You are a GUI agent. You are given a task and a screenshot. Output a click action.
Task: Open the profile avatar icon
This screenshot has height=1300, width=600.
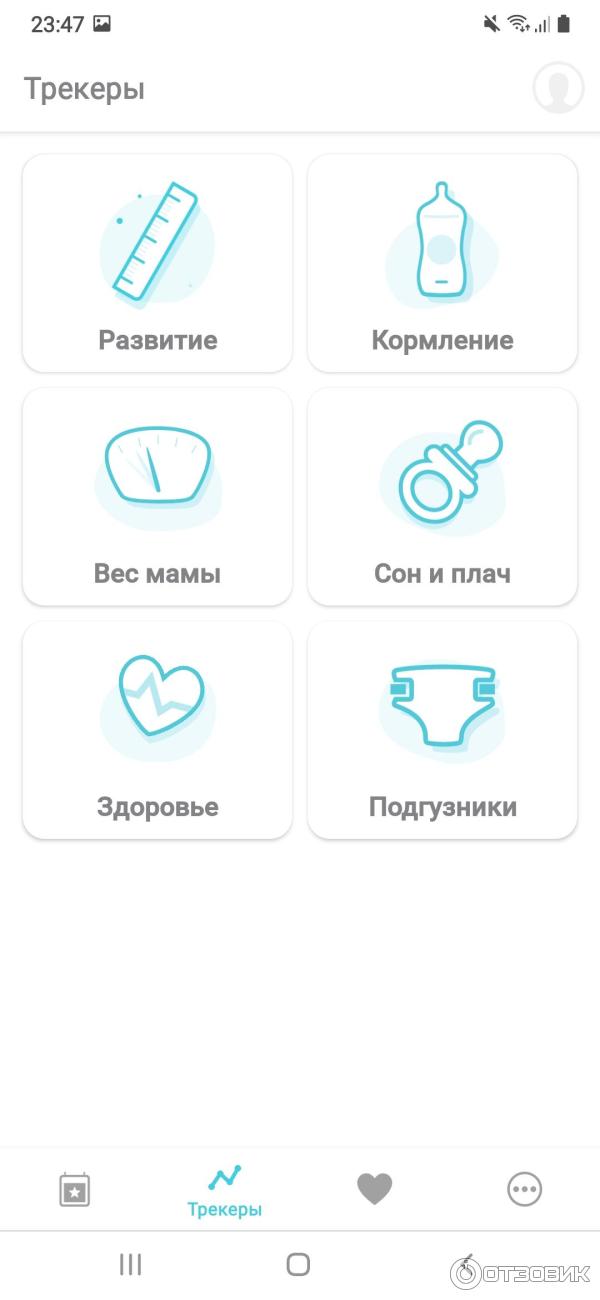[x=558, y=88]
